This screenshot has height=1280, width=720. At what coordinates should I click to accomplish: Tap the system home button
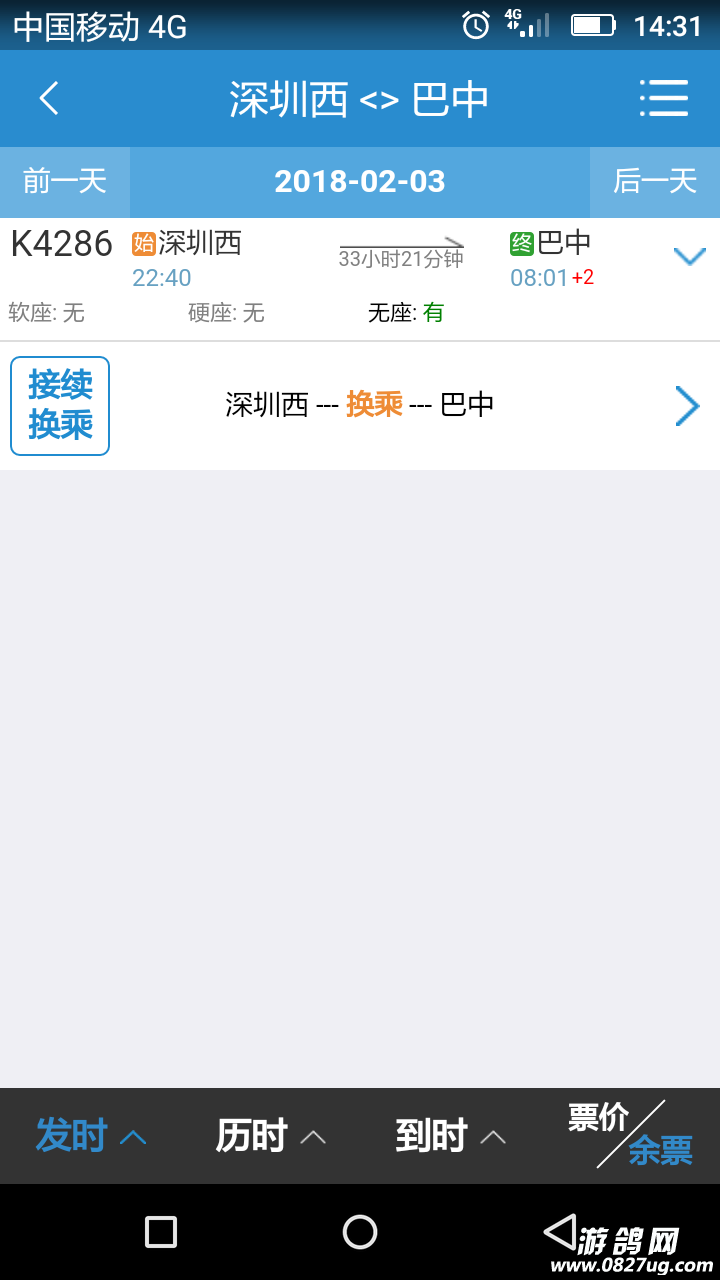click(360, 1232)
